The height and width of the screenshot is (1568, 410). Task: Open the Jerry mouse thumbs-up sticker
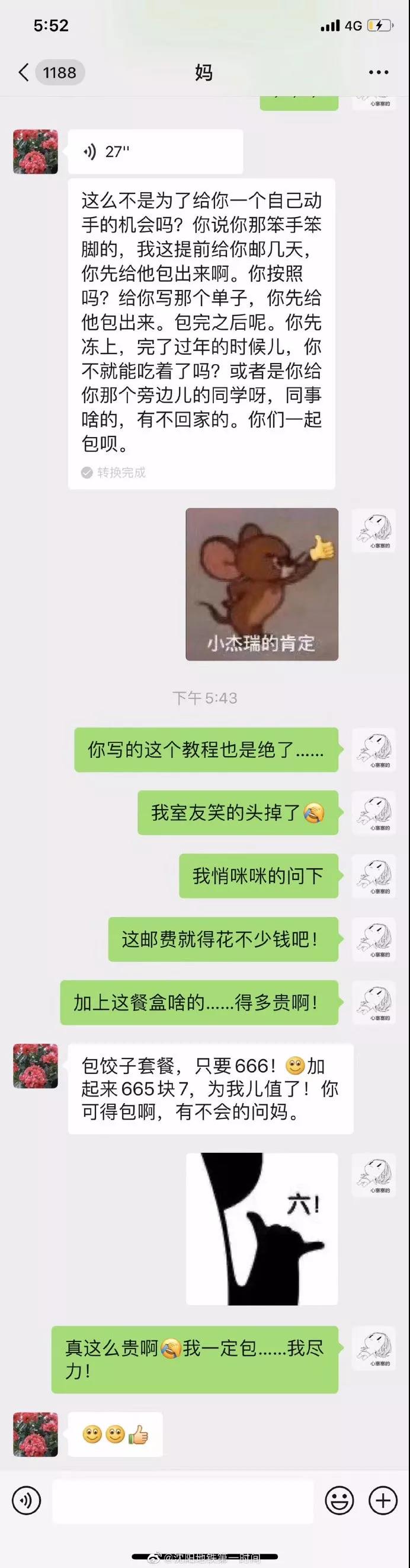(x=261, y=584)
